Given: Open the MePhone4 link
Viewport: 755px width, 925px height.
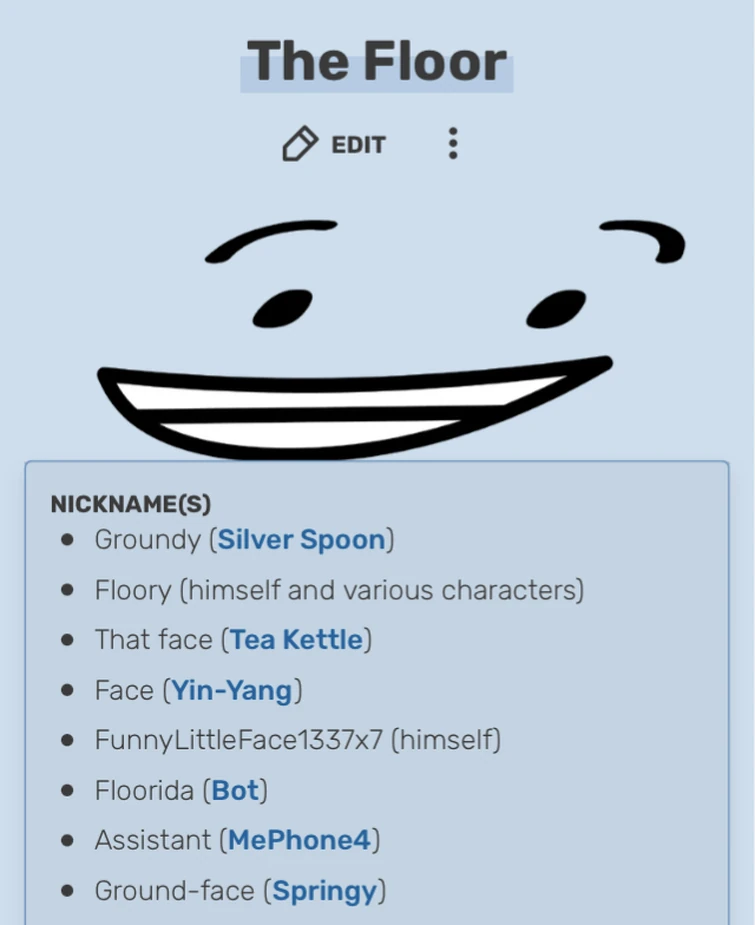Looking at the screenshot, I should 299,841.
